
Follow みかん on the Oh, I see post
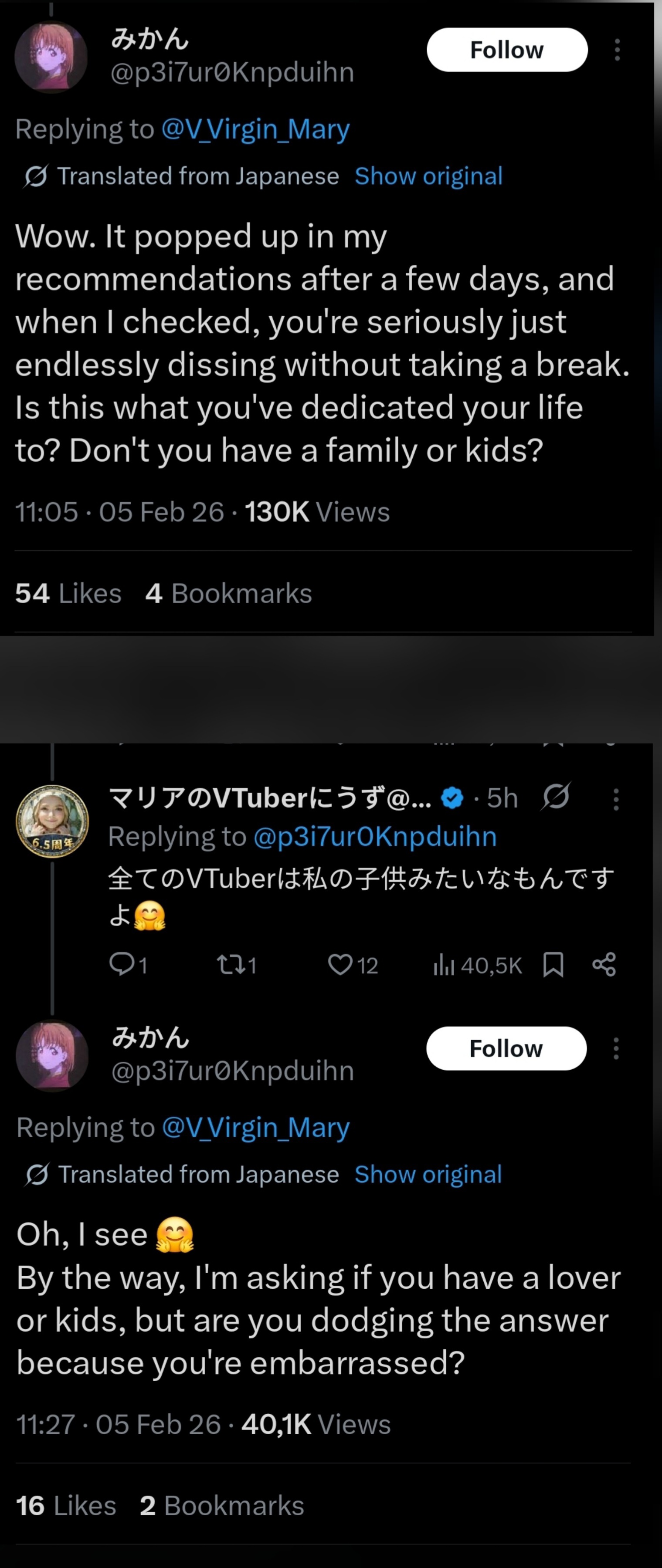point(506,1048)
